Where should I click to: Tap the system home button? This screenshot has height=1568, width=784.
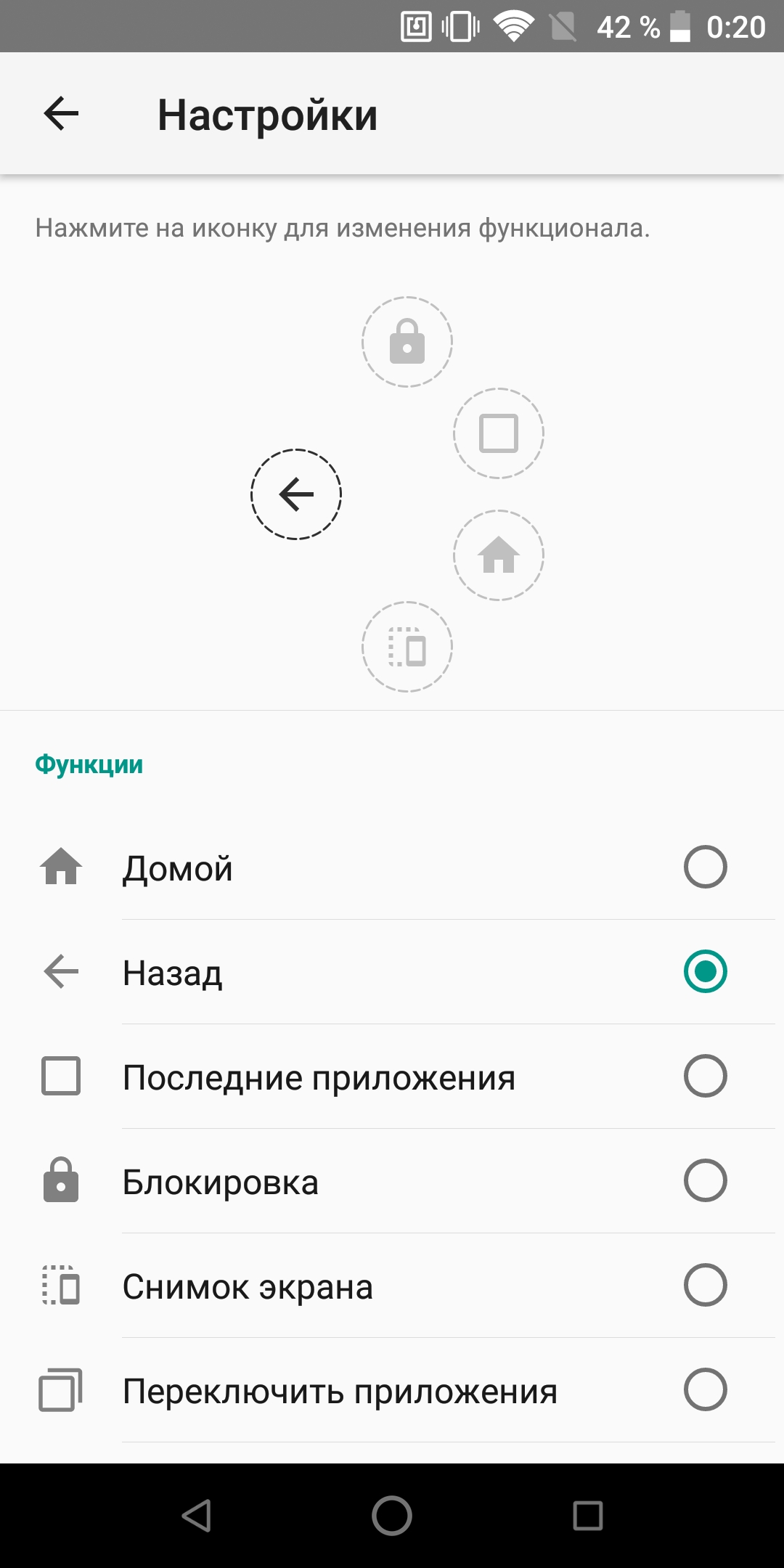click(x=392, y=1516)
